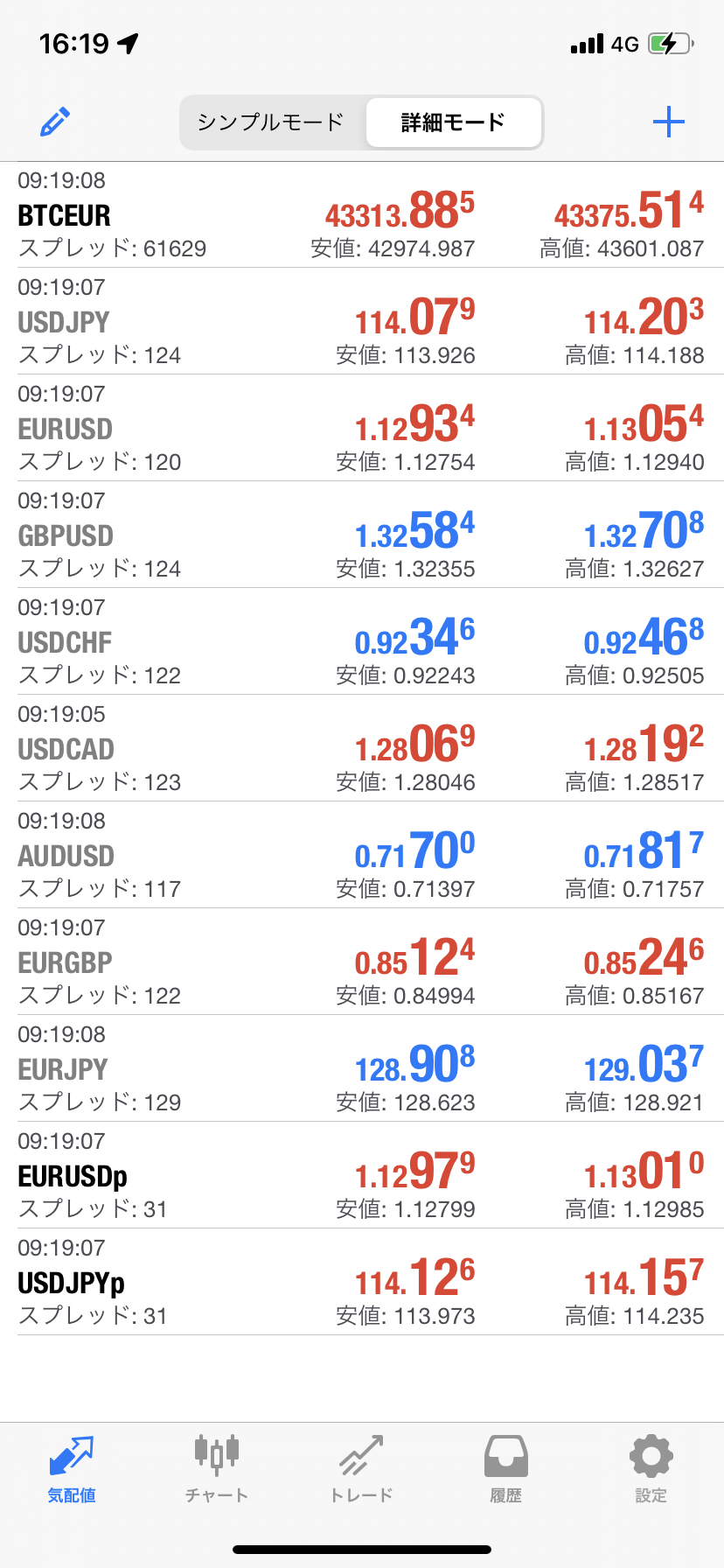
Task: Select the EURUSD quote row
Action: (362, 429)
